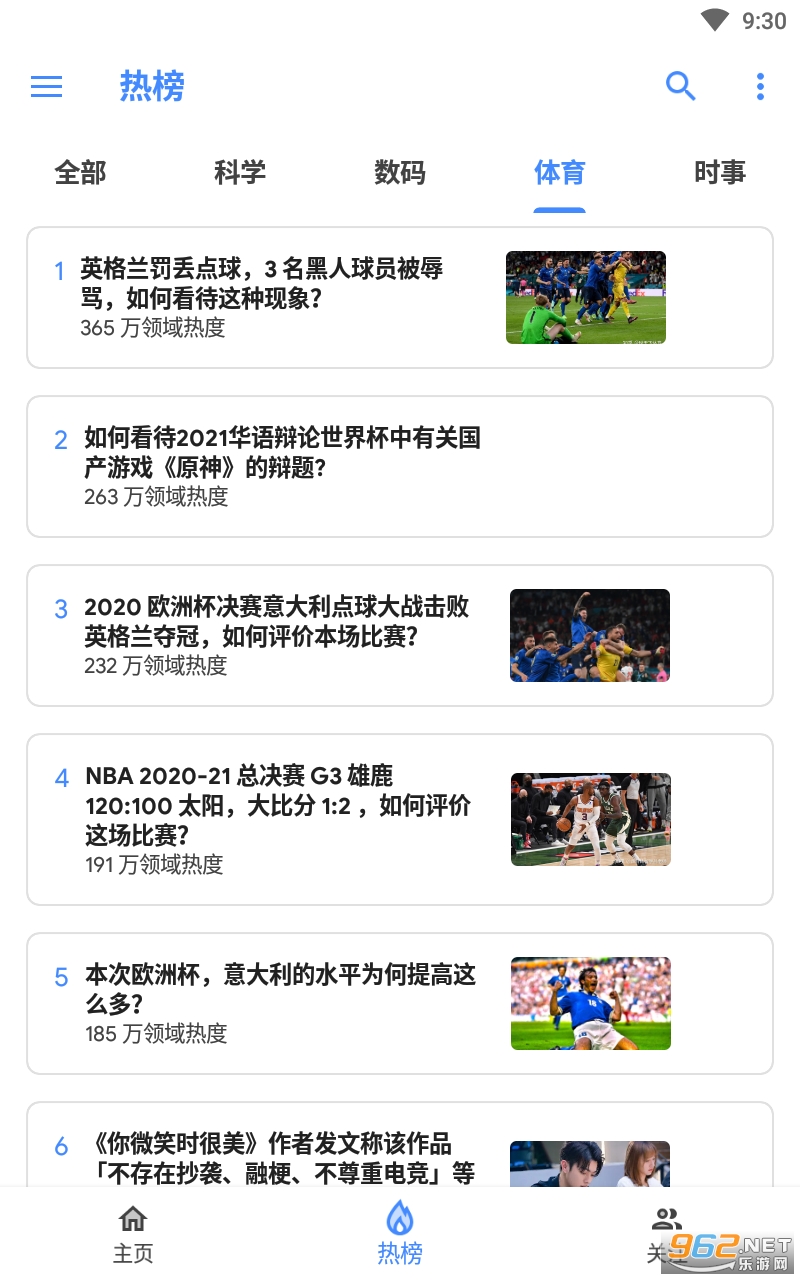800x1280 pixels.
Task: Tap the 热榜 bottom navigation item
Action: tap(400, 1234)
